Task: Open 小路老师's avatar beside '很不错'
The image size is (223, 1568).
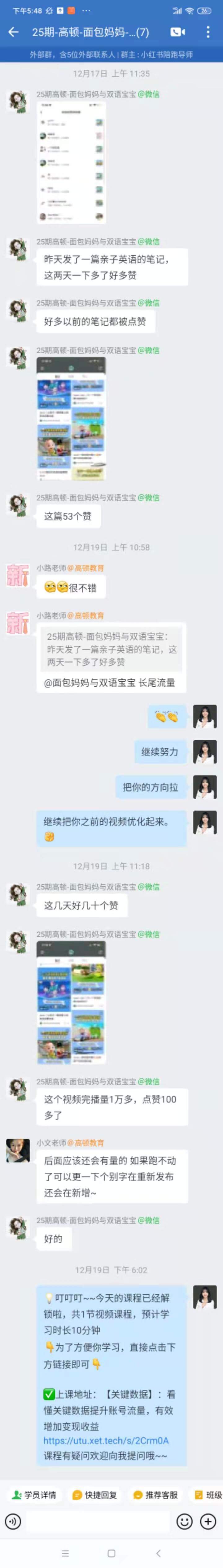Action: pos(18,575)
